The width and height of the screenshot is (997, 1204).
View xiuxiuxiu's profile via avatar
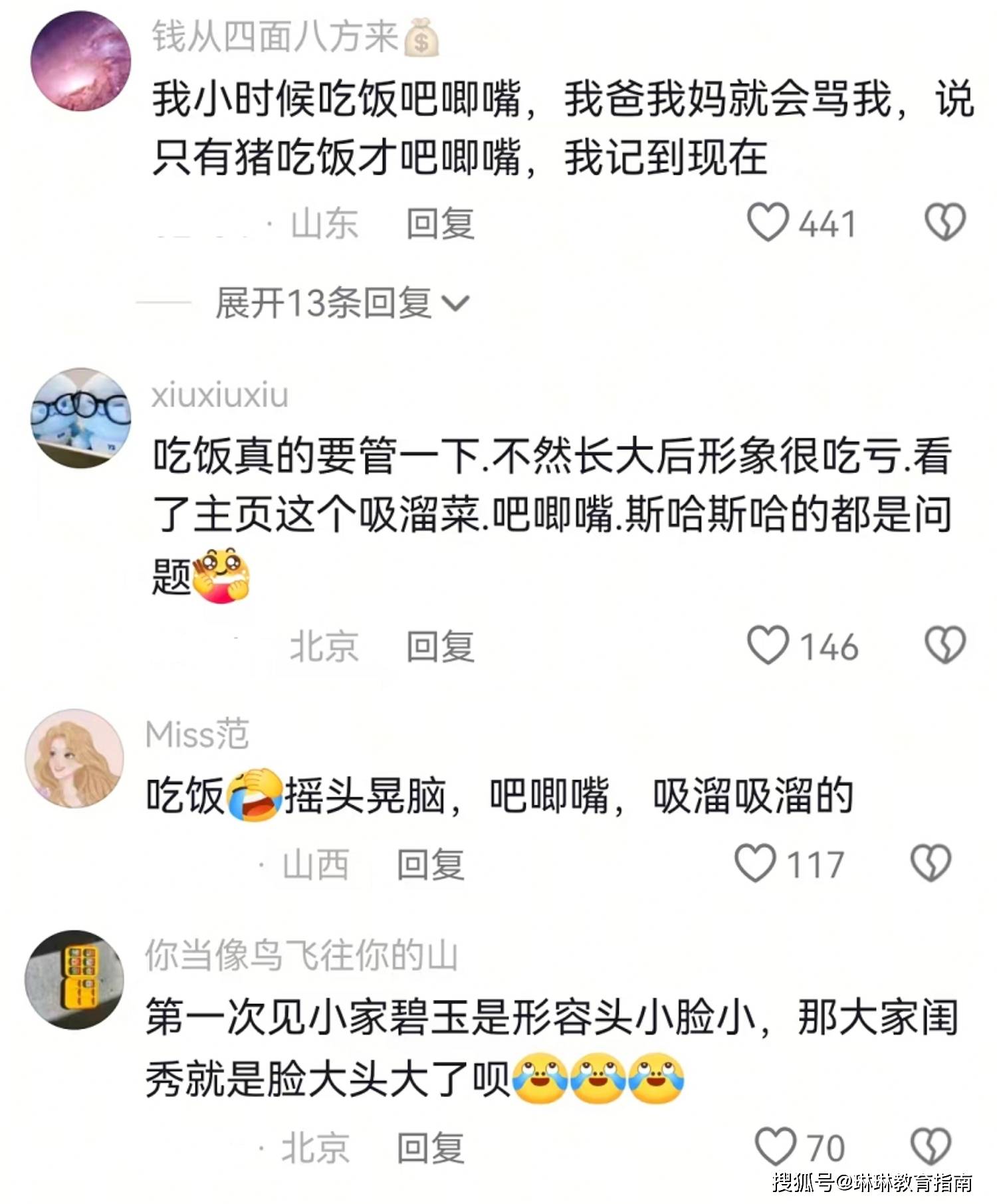coord(81,418)
